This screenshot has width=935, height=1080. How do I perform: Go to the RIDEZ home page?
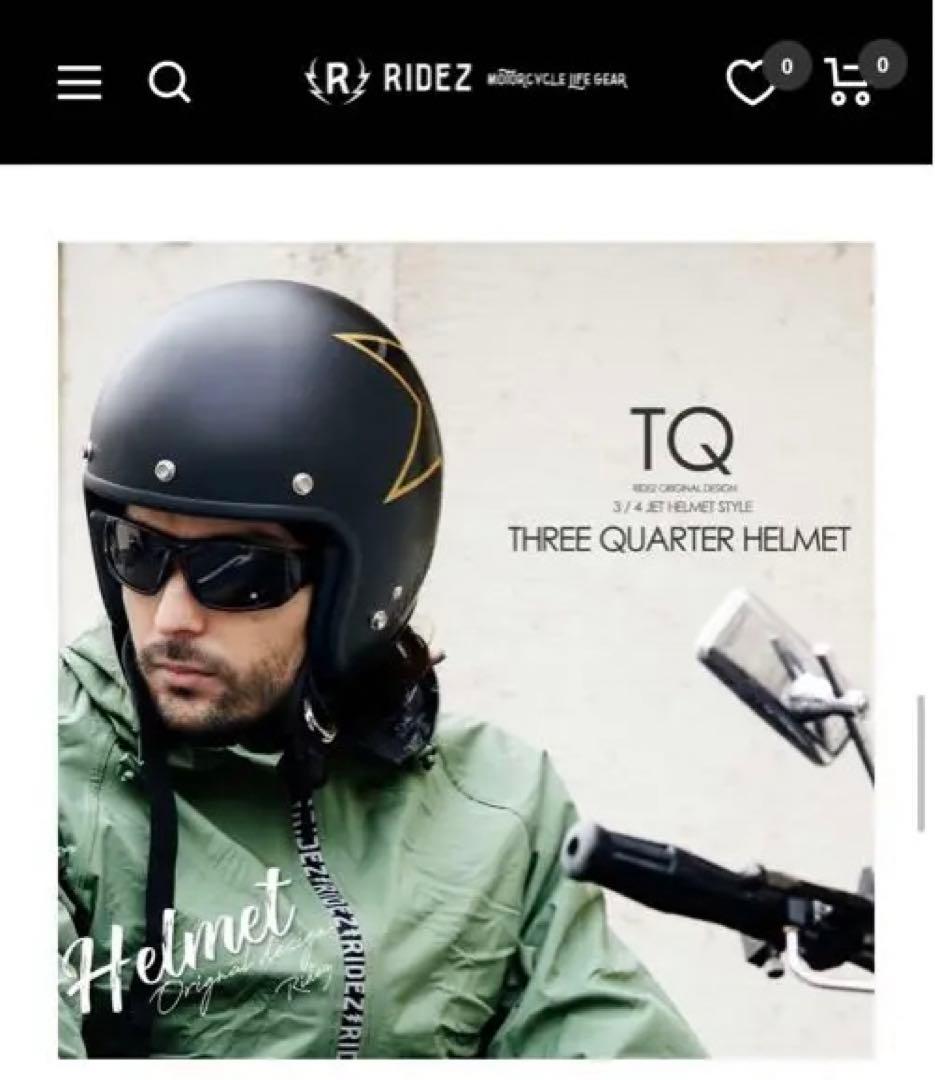click(466, 80)
